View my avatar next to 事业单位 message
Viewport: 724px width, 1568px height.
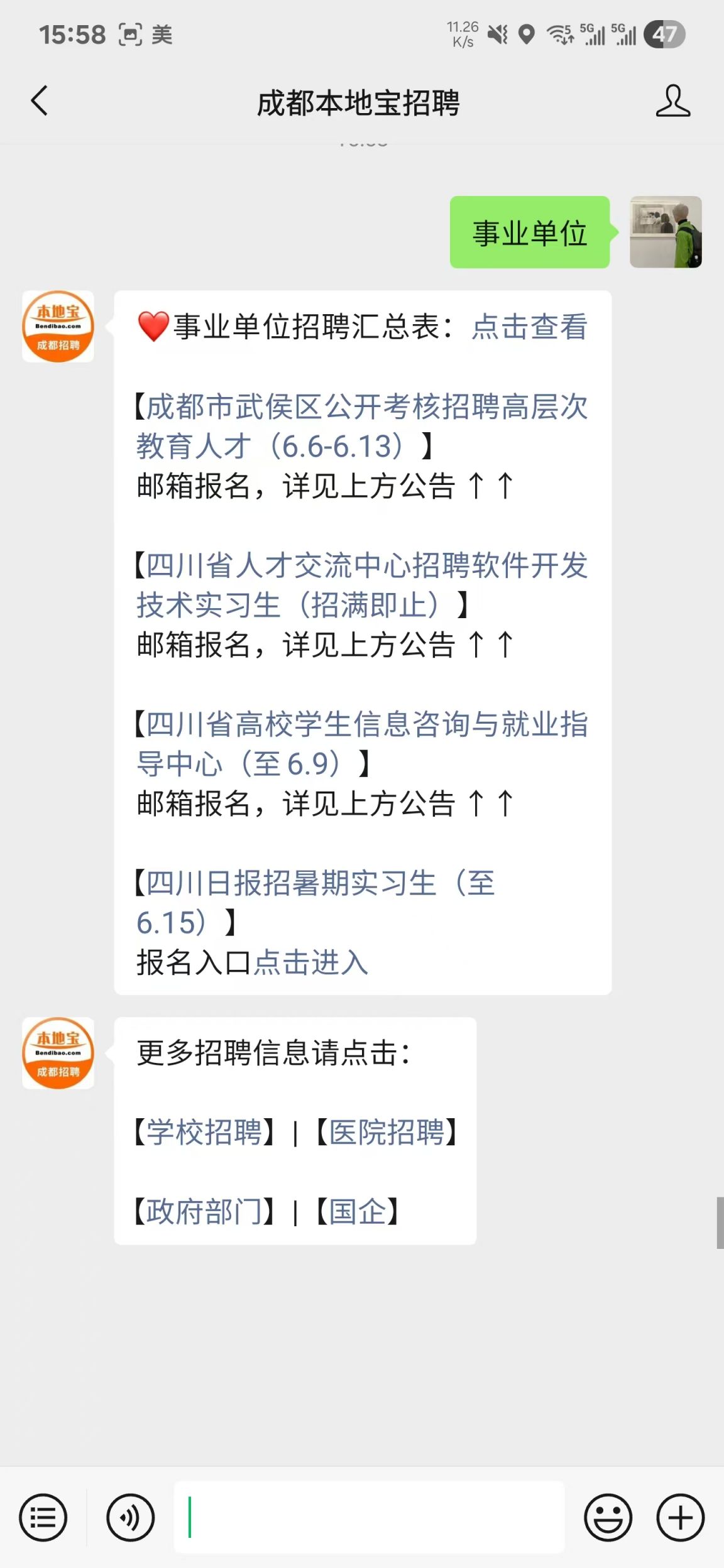click(x=666, y=232)
